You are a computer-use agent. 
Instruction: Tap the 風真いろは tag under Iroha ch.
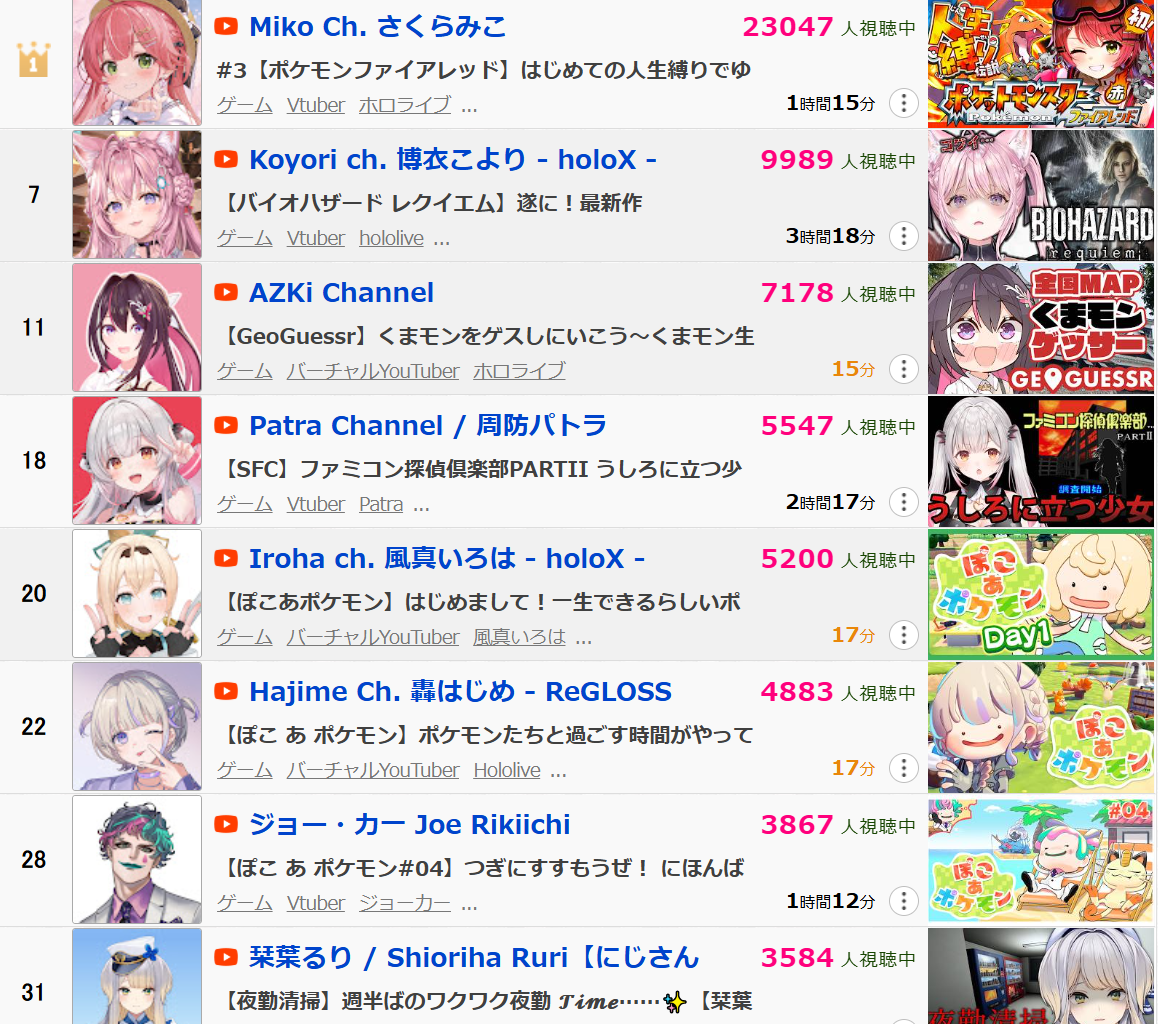pos(519,637)
